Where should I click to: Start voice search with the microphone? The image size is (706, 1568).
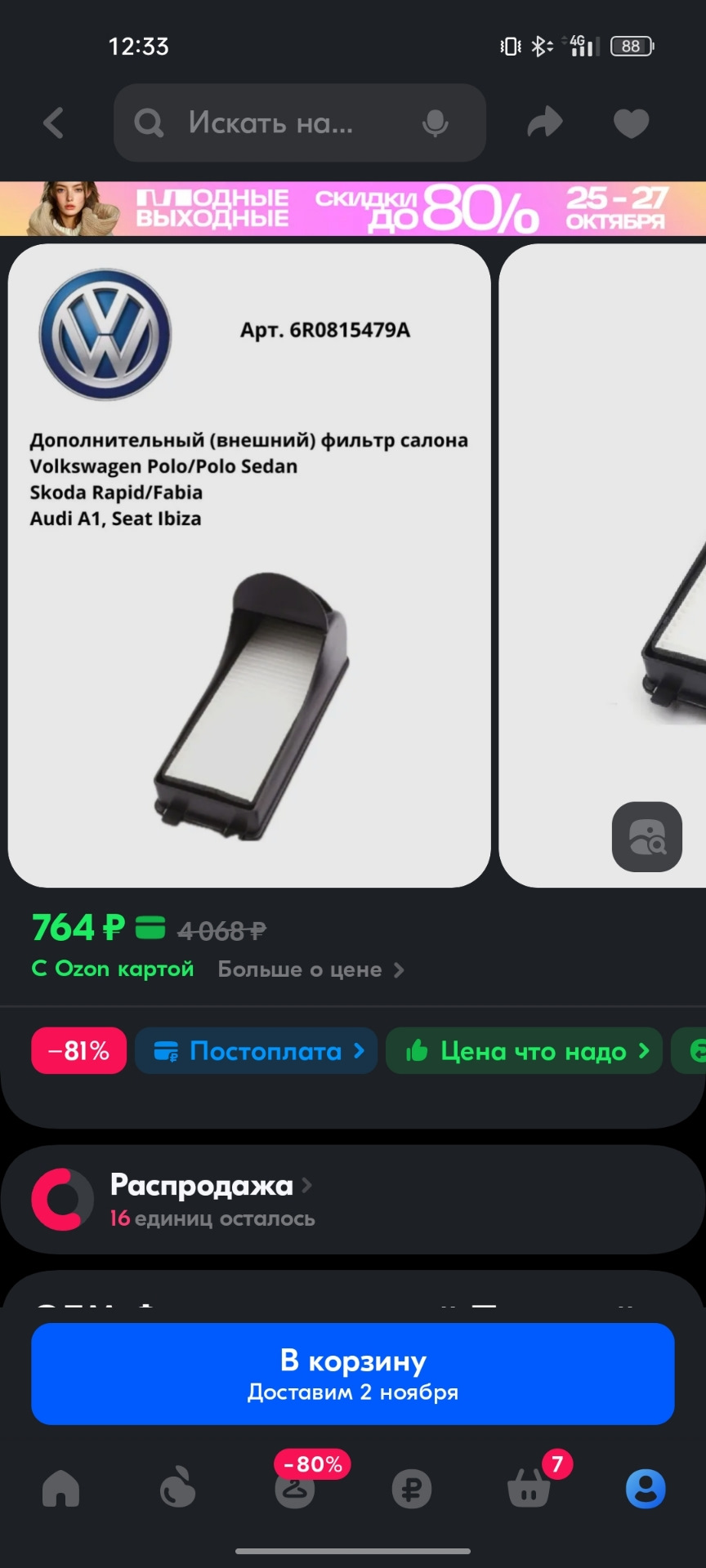(435, 123)
